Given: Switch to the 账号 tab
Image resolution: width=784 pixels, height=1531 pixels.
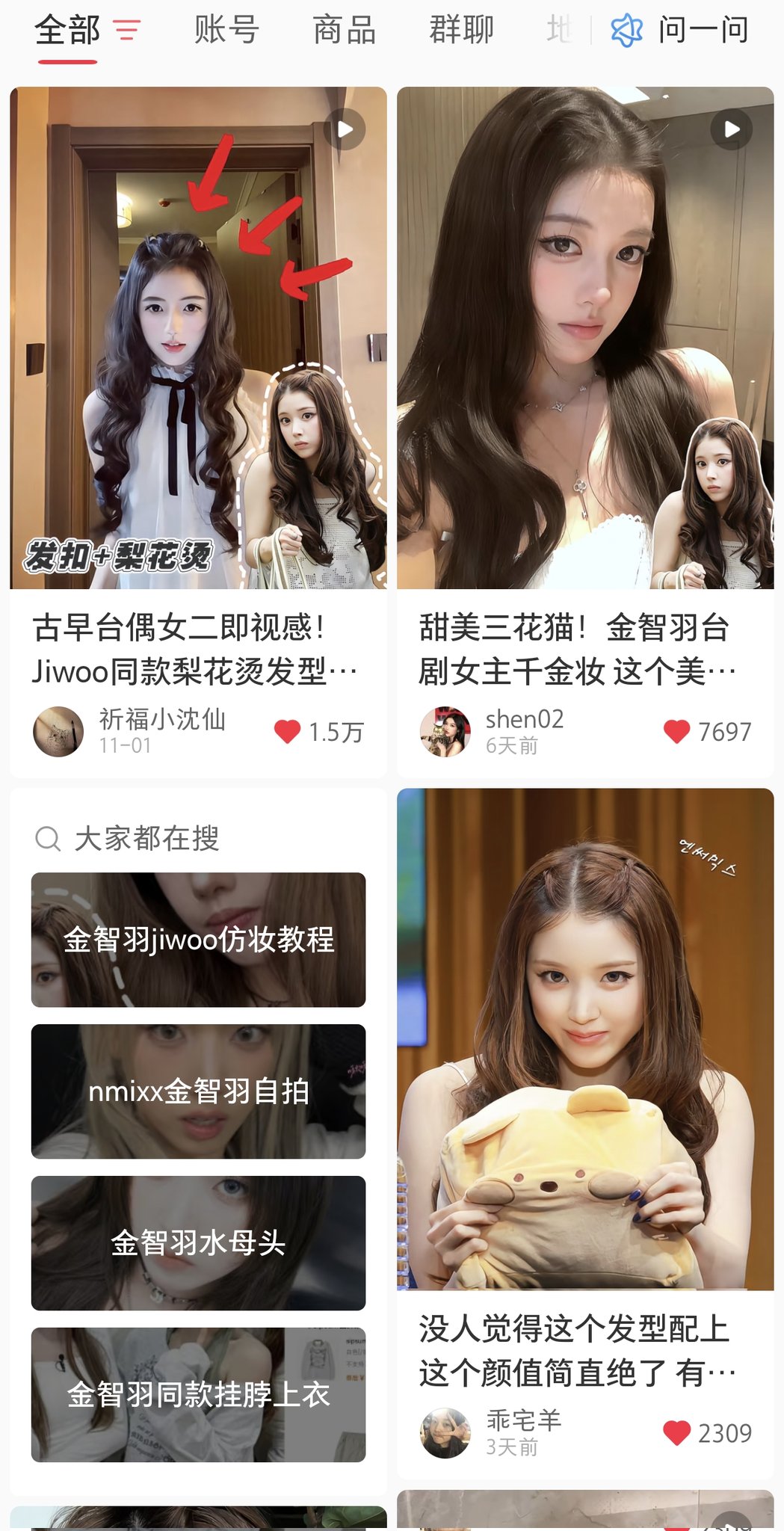Looking at the screenshot, I should coord(226,31).
